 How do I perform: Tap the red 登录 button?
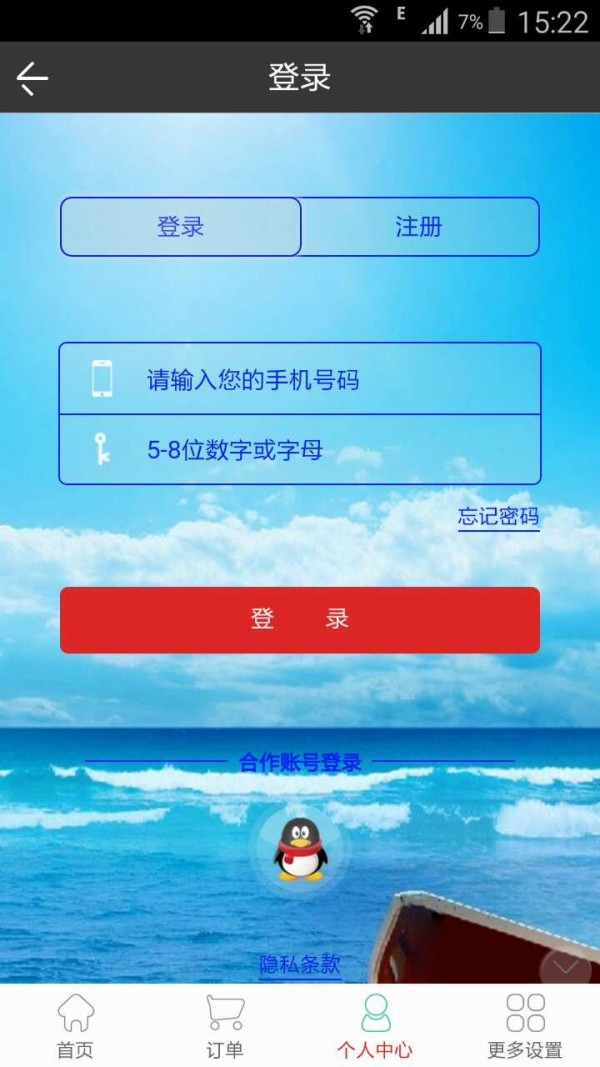(x=300, y=620)
